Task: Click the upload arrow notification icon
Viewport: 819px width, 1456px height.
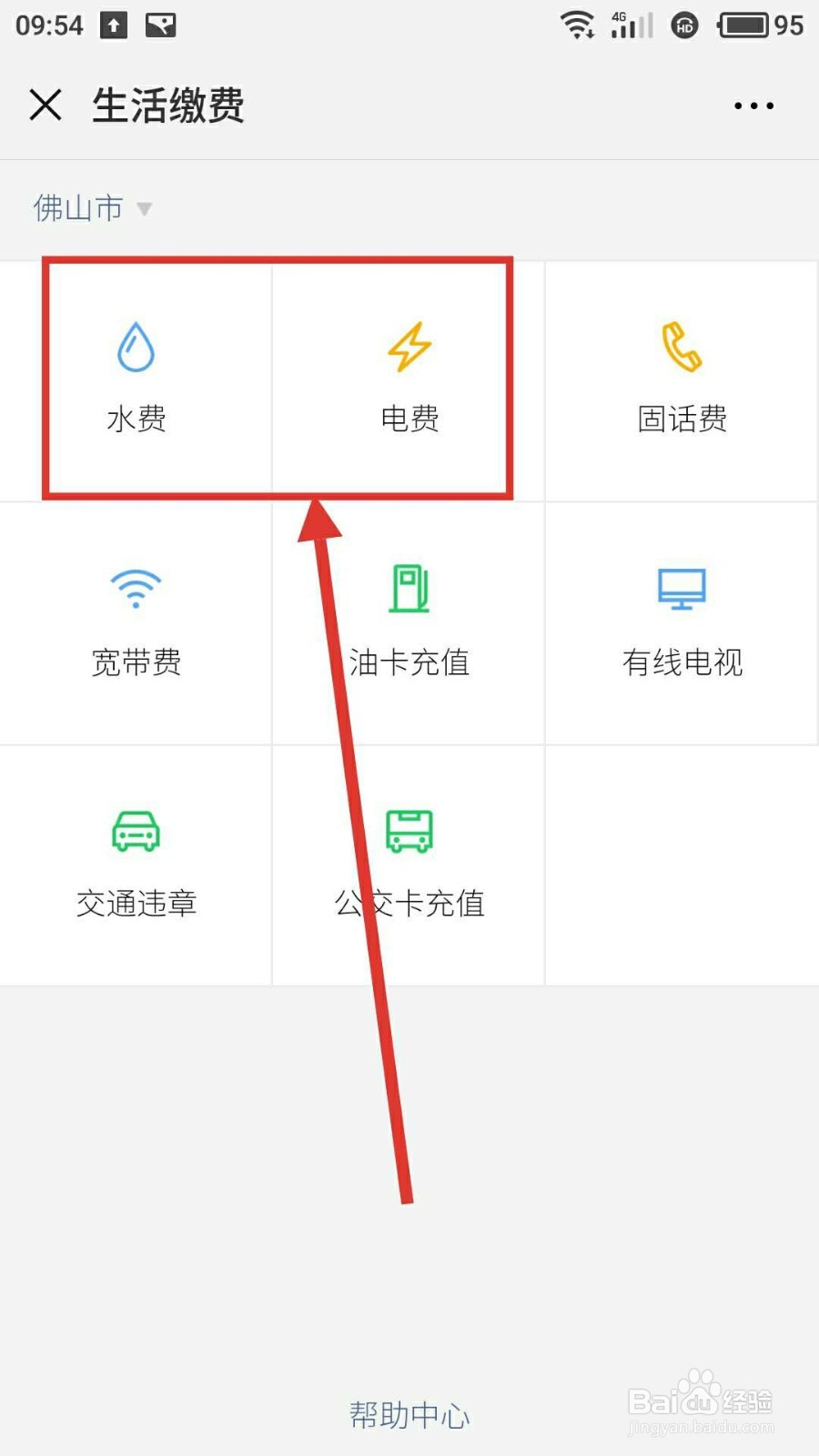Action: click(x=111, y=25)
